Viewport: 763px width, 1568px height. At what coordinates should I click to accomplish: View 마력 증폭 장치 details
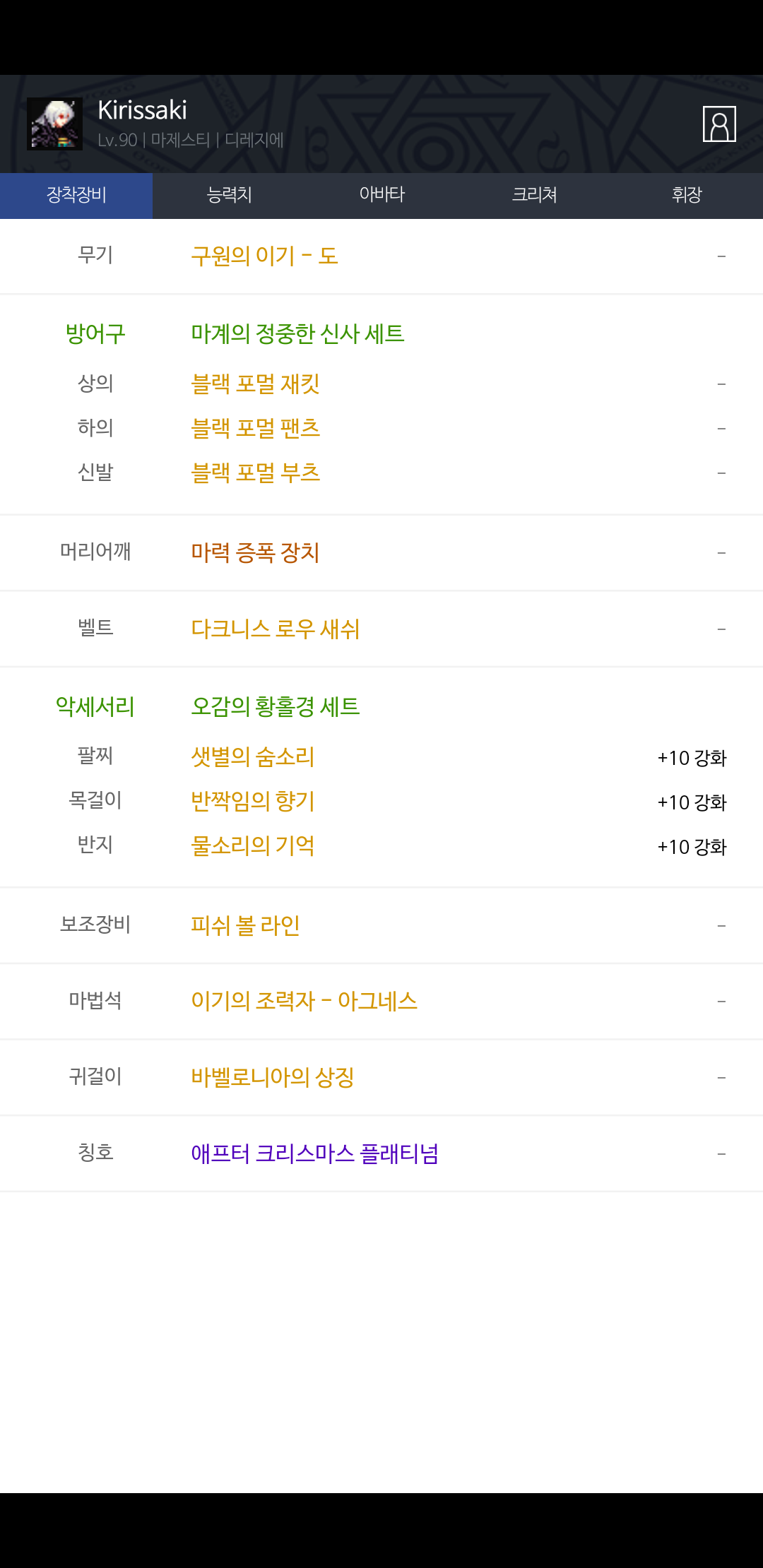[256, 552]
